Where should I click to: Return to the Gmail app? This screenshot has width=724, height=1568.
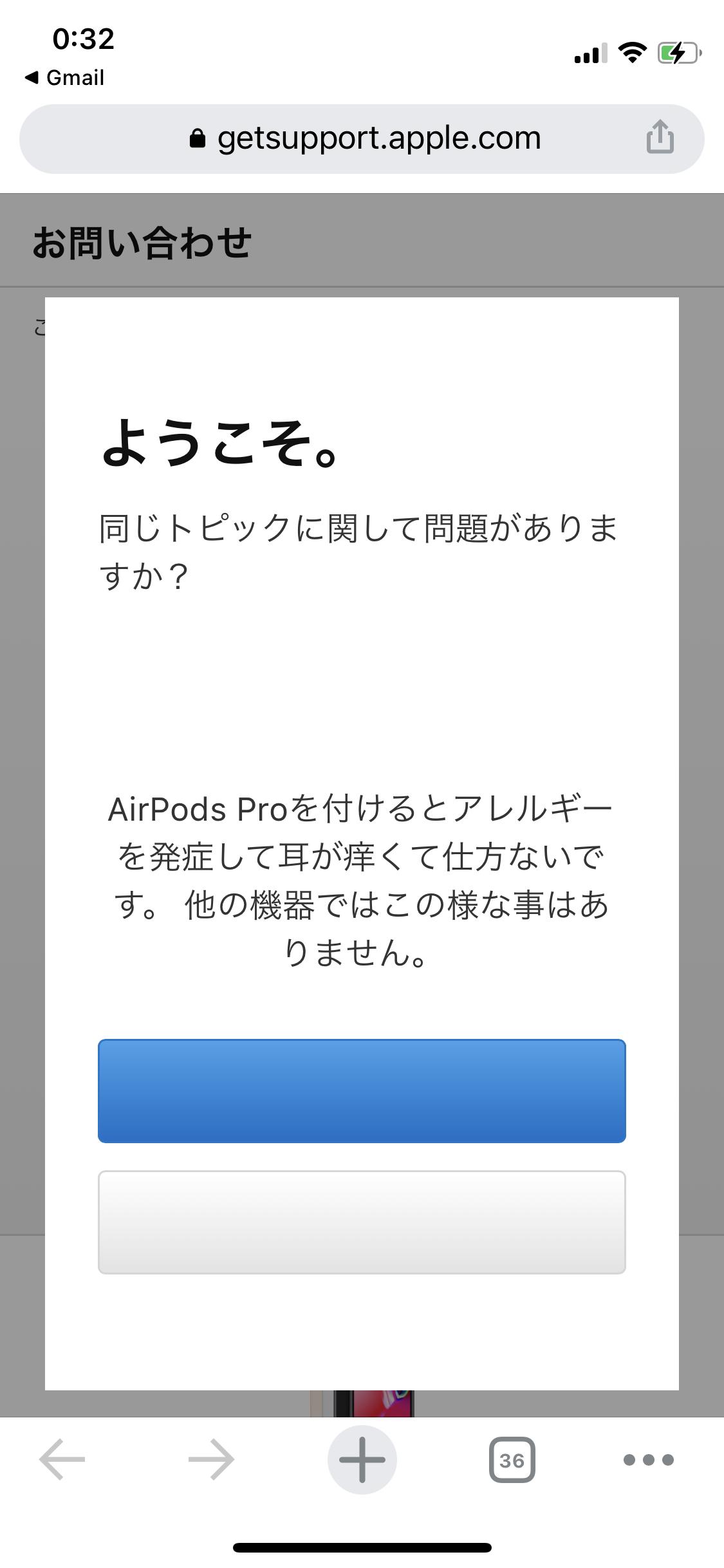coord(64,78)
